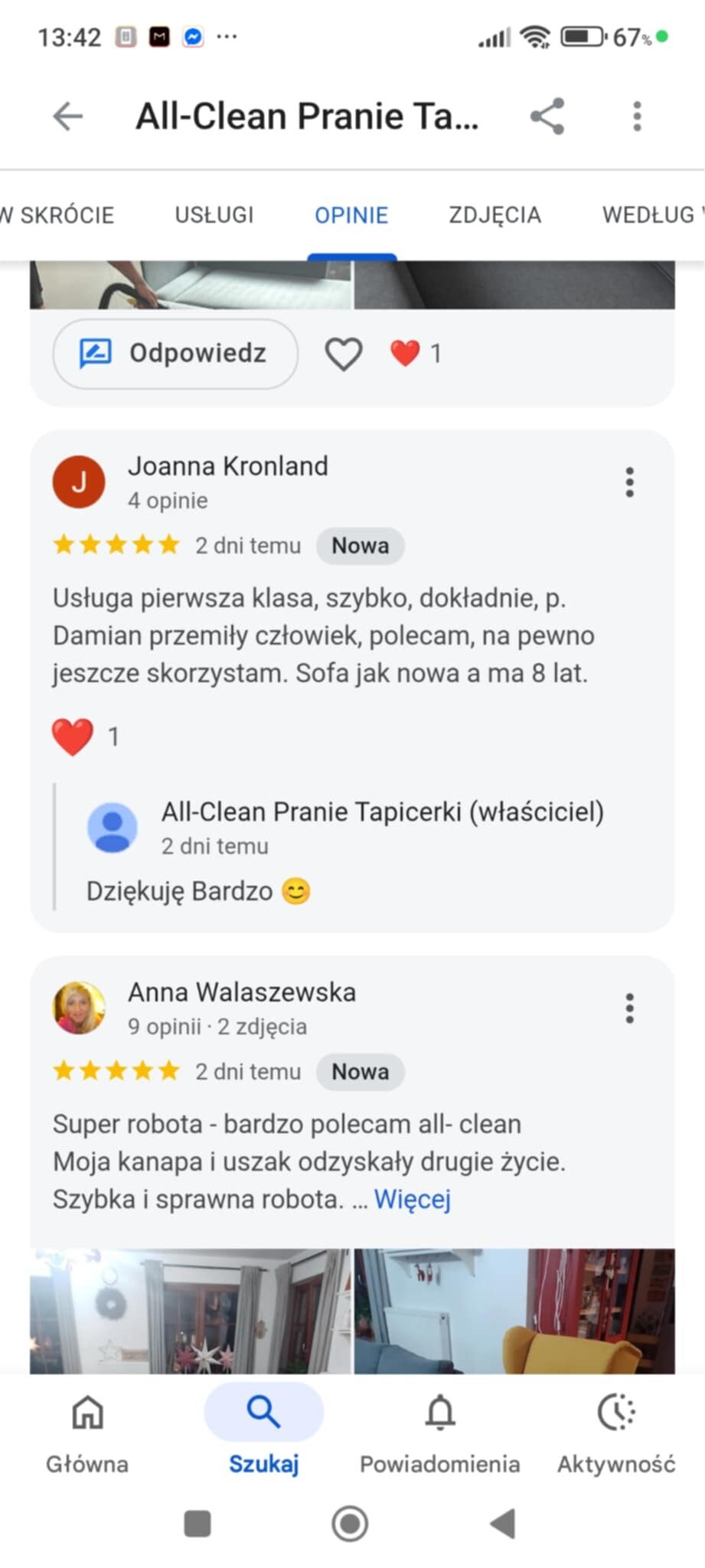
Task: Open Anna's photo with the window decorations
Action: pos(190,1311)
